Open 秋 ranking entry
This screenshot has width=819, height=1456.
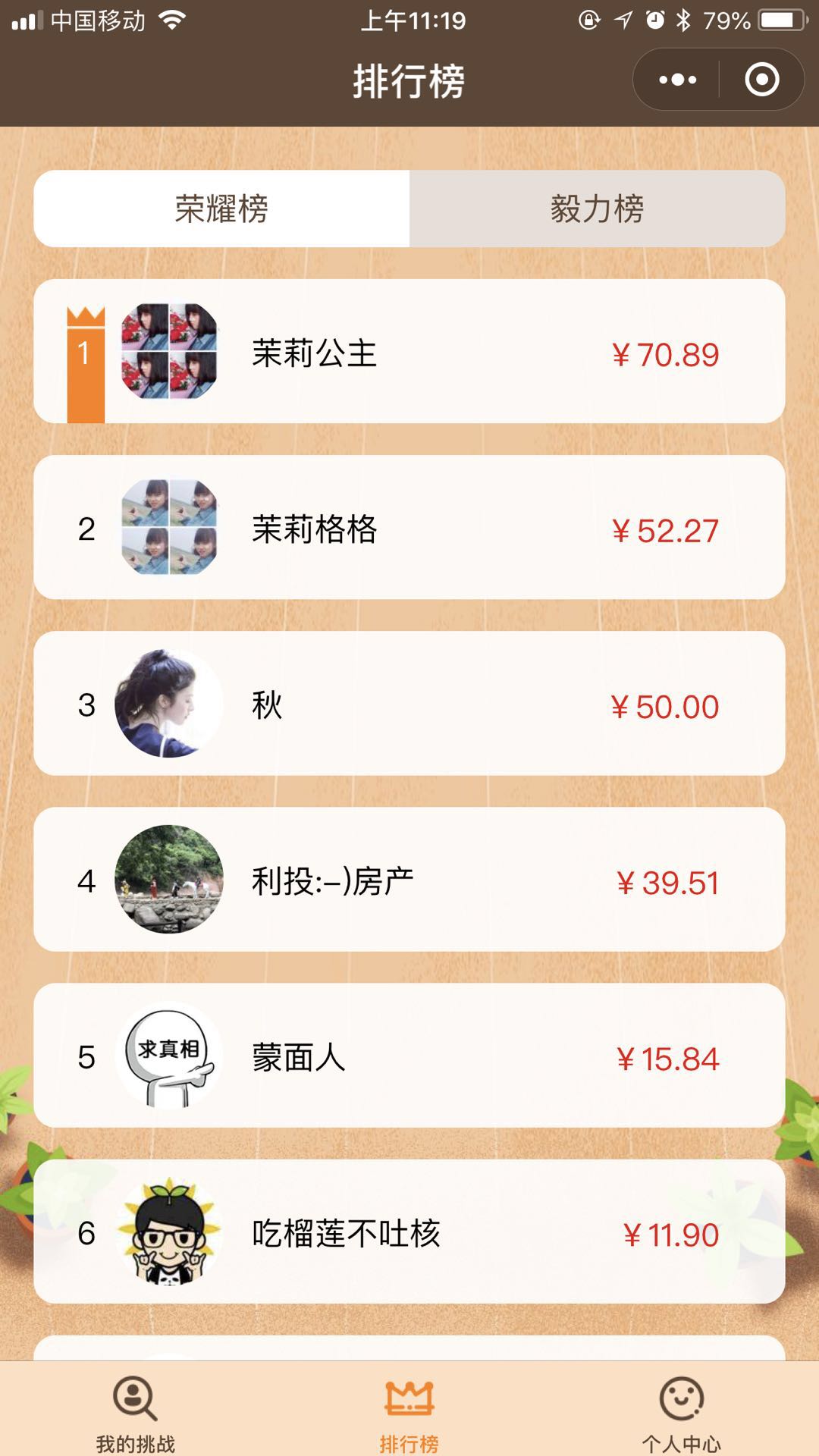[409, 704]
